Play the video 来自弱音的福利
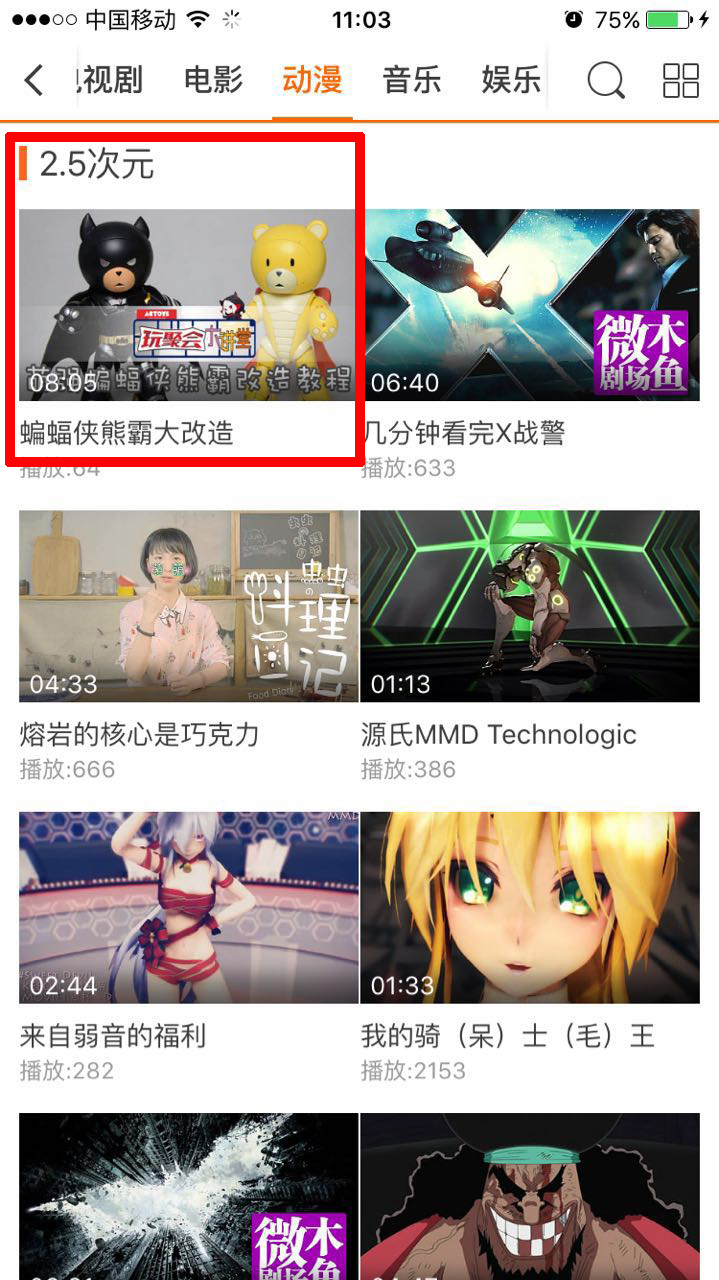Image resolution: width=719 pixels, height=1280 pixels. (188, 907)
